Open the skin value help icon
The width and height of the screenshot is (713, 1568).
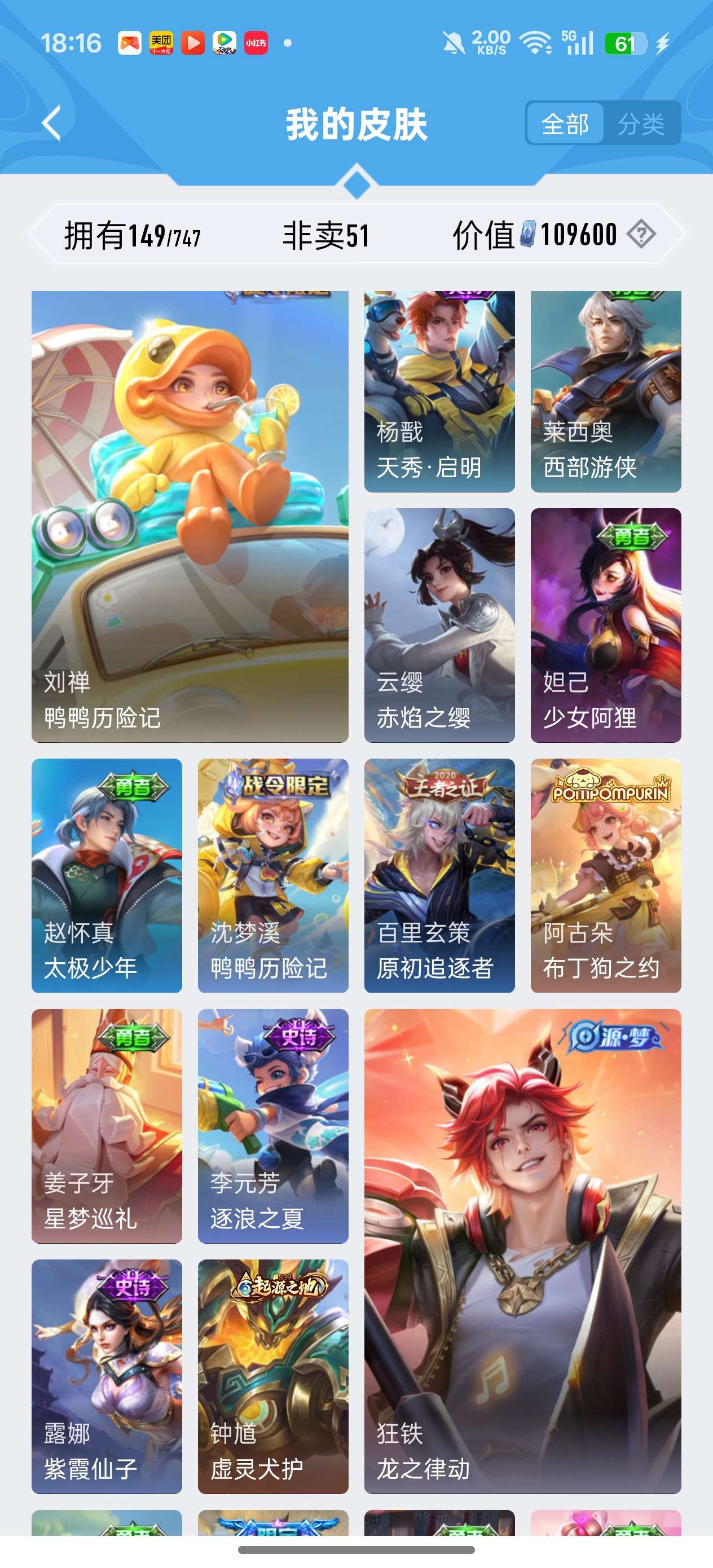point(641,234)
